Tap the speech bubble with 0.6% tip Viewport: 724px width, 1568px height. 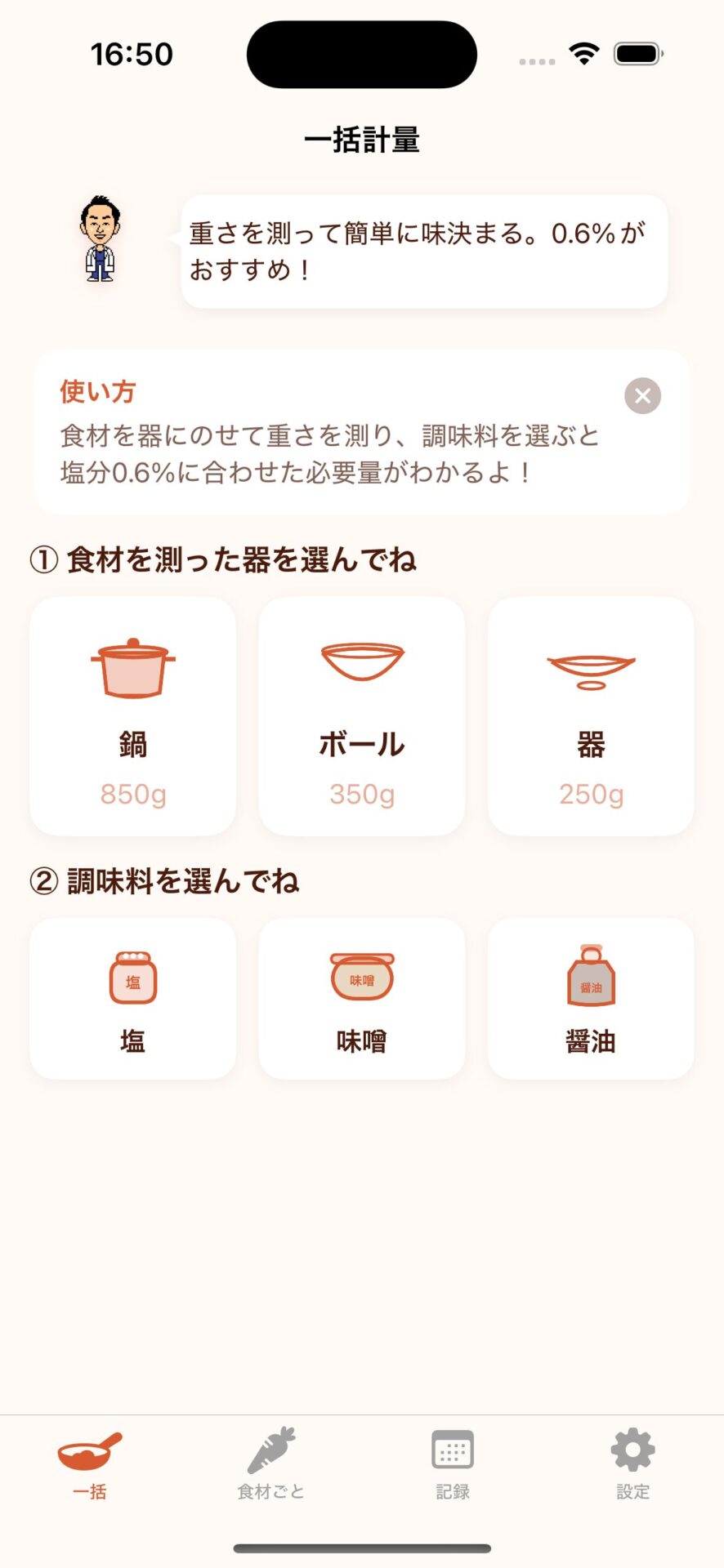[x=422, y=251]
